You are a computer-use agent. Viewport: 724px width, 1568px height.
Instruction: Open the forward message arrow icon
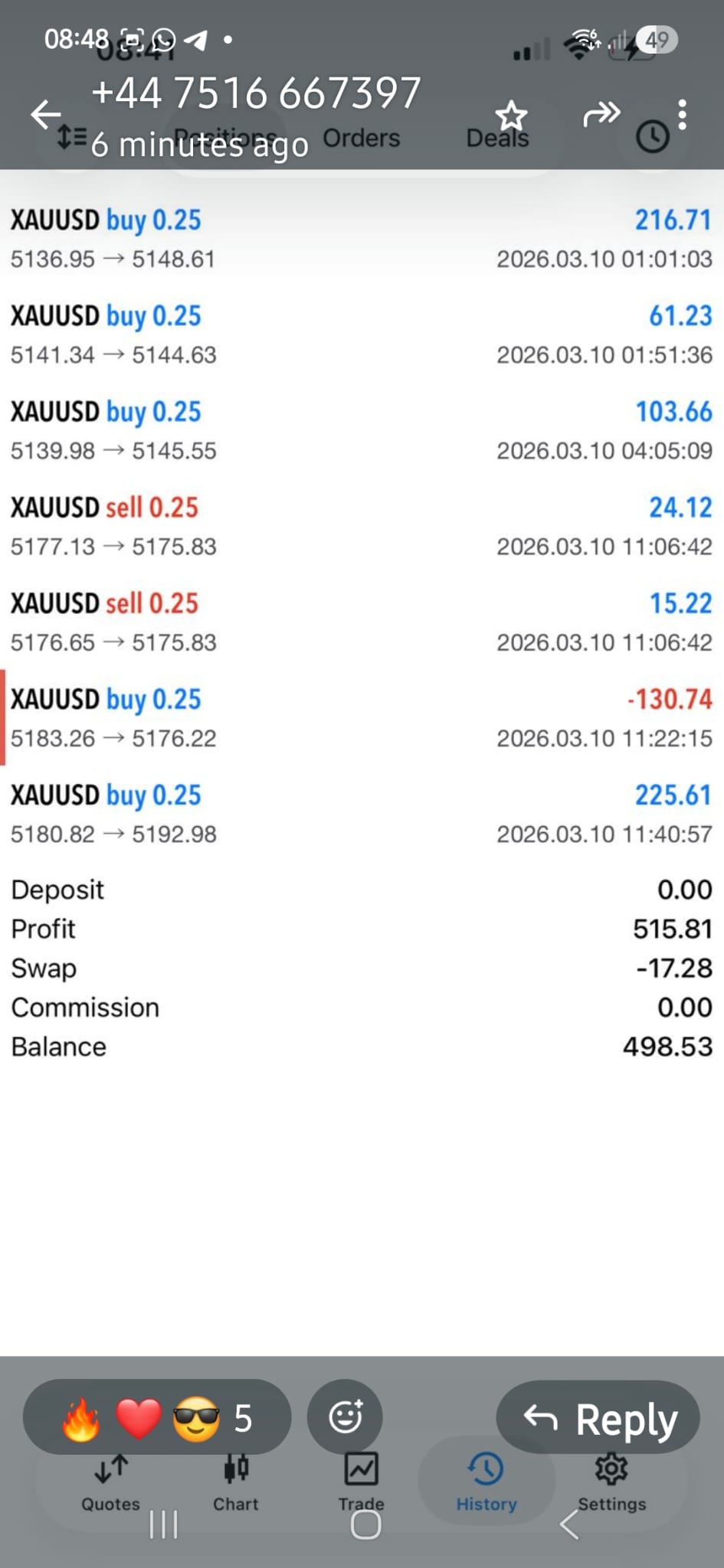pyautogui.click(x=602, y=115)
